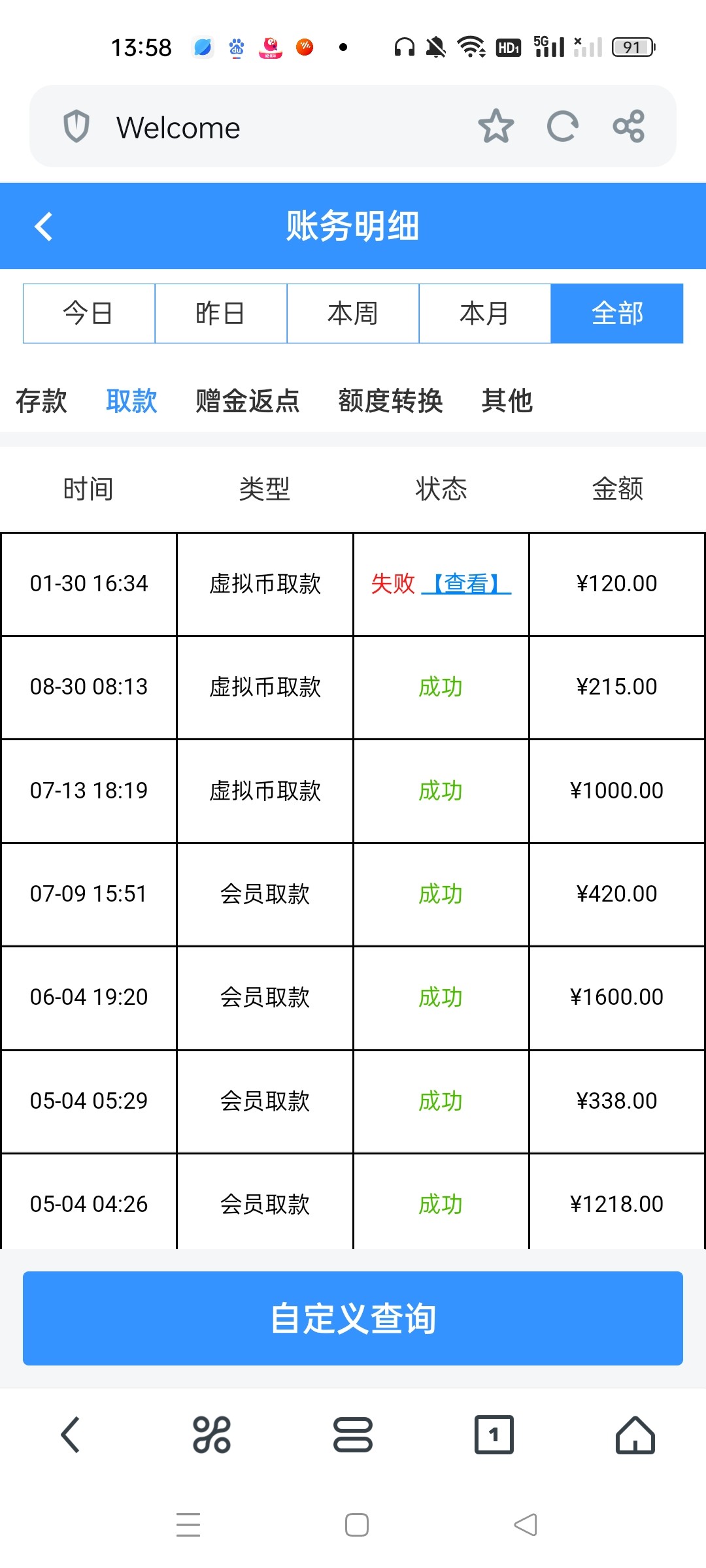The width and height of the screenshot is (706, 1568).
Task: Go back from the 账务明细 page
Action: click(x=44, y=227)
